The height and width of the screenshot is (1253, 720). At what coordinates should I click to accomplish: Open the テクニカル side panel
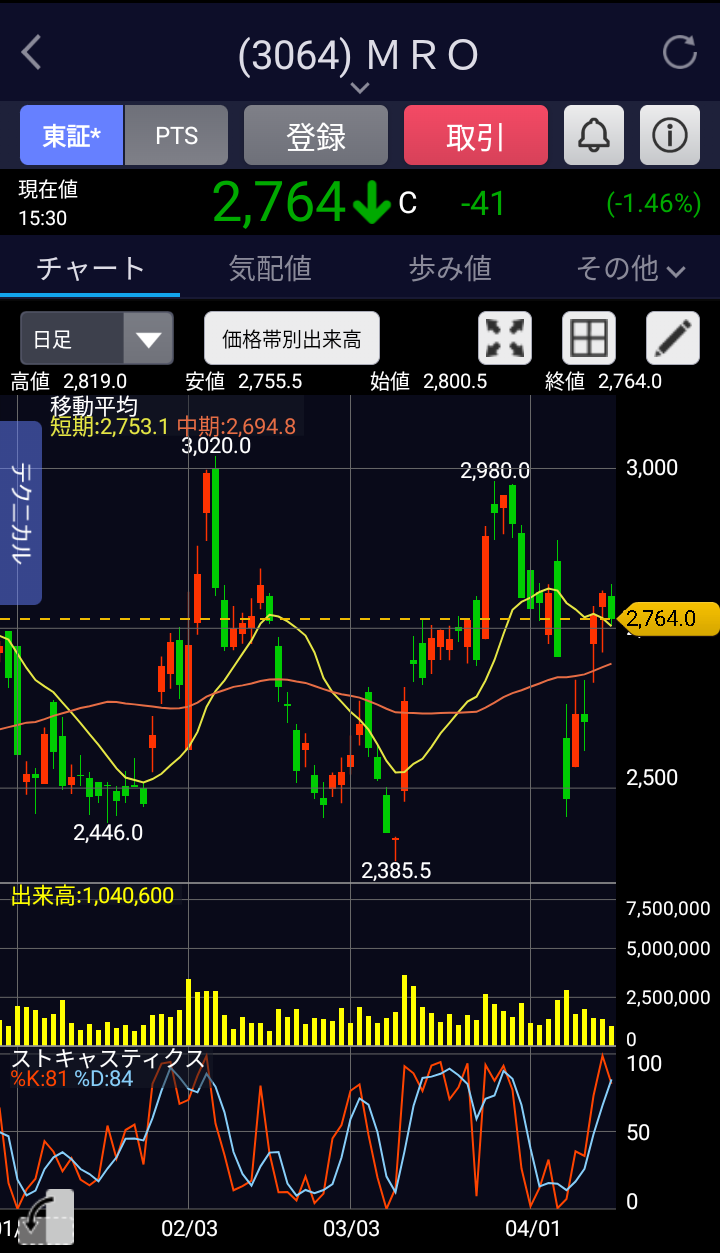[20, 512]
